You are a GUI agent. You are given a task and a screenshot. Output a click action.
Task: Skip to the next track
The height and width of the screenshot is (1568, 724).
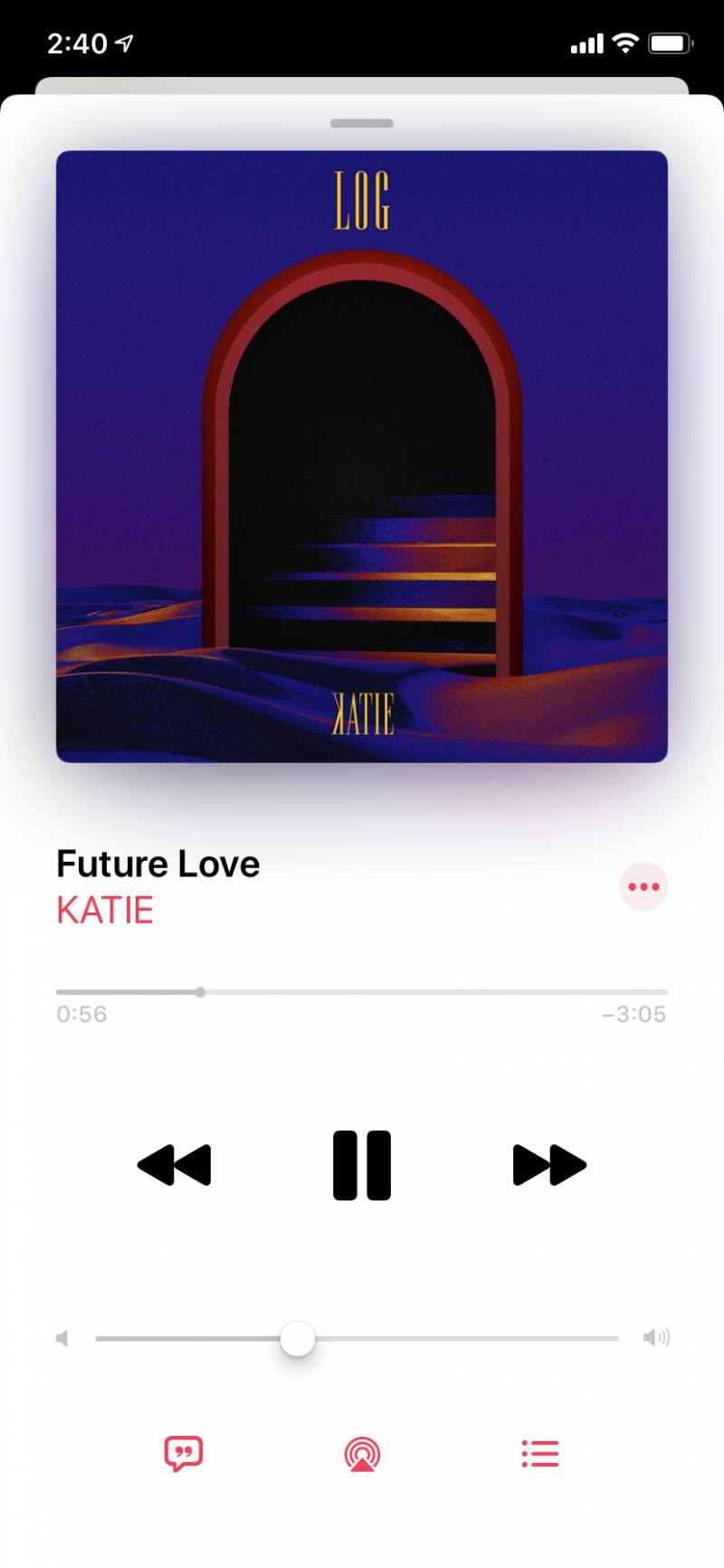pos(549,1165)
